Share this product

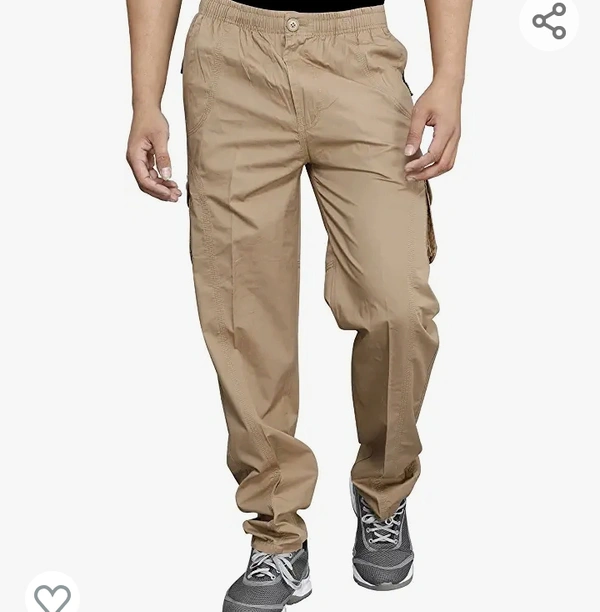[549, 21]
